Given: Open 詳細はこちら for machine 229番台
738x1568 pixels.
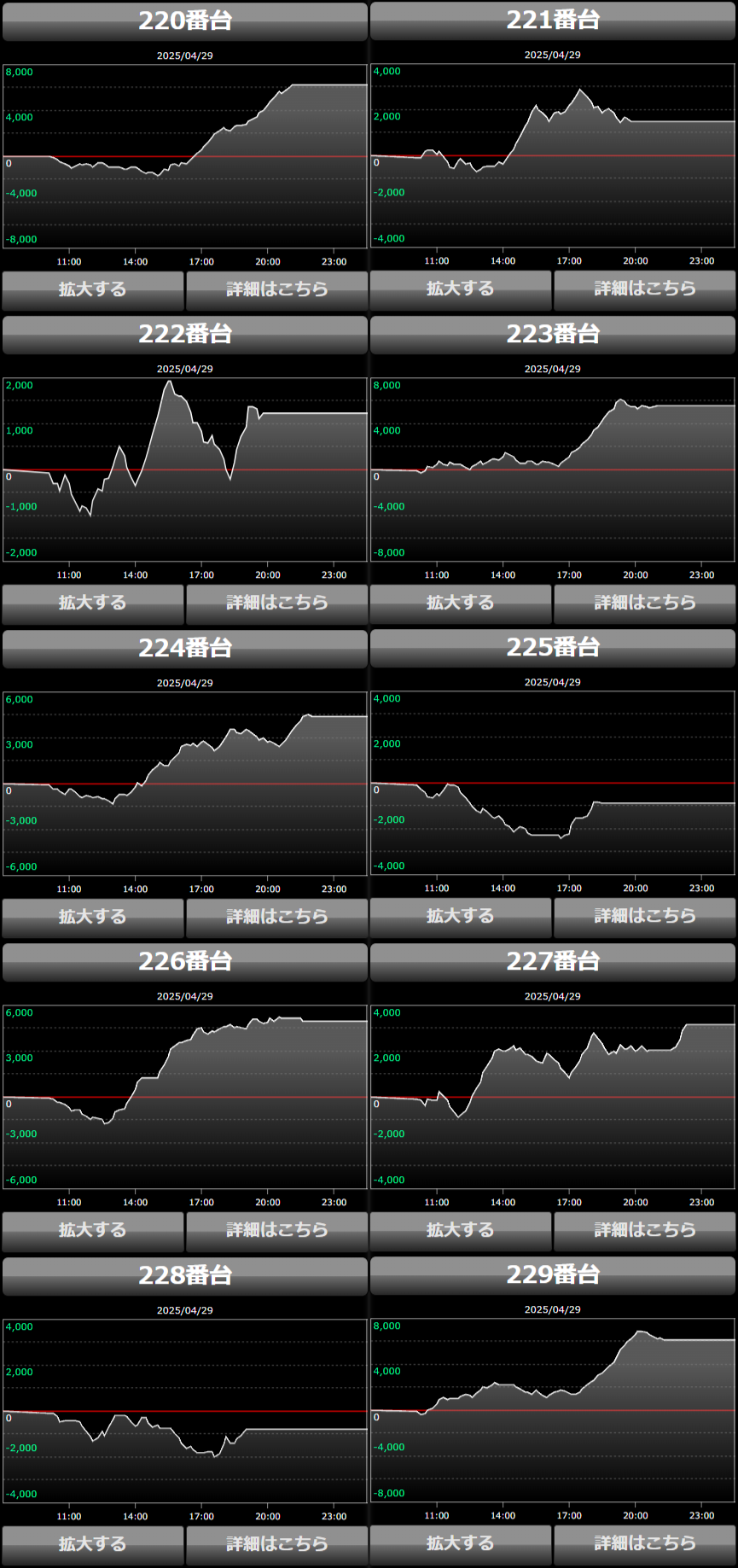Looking at the screenshot, I should pos(645,1544).
